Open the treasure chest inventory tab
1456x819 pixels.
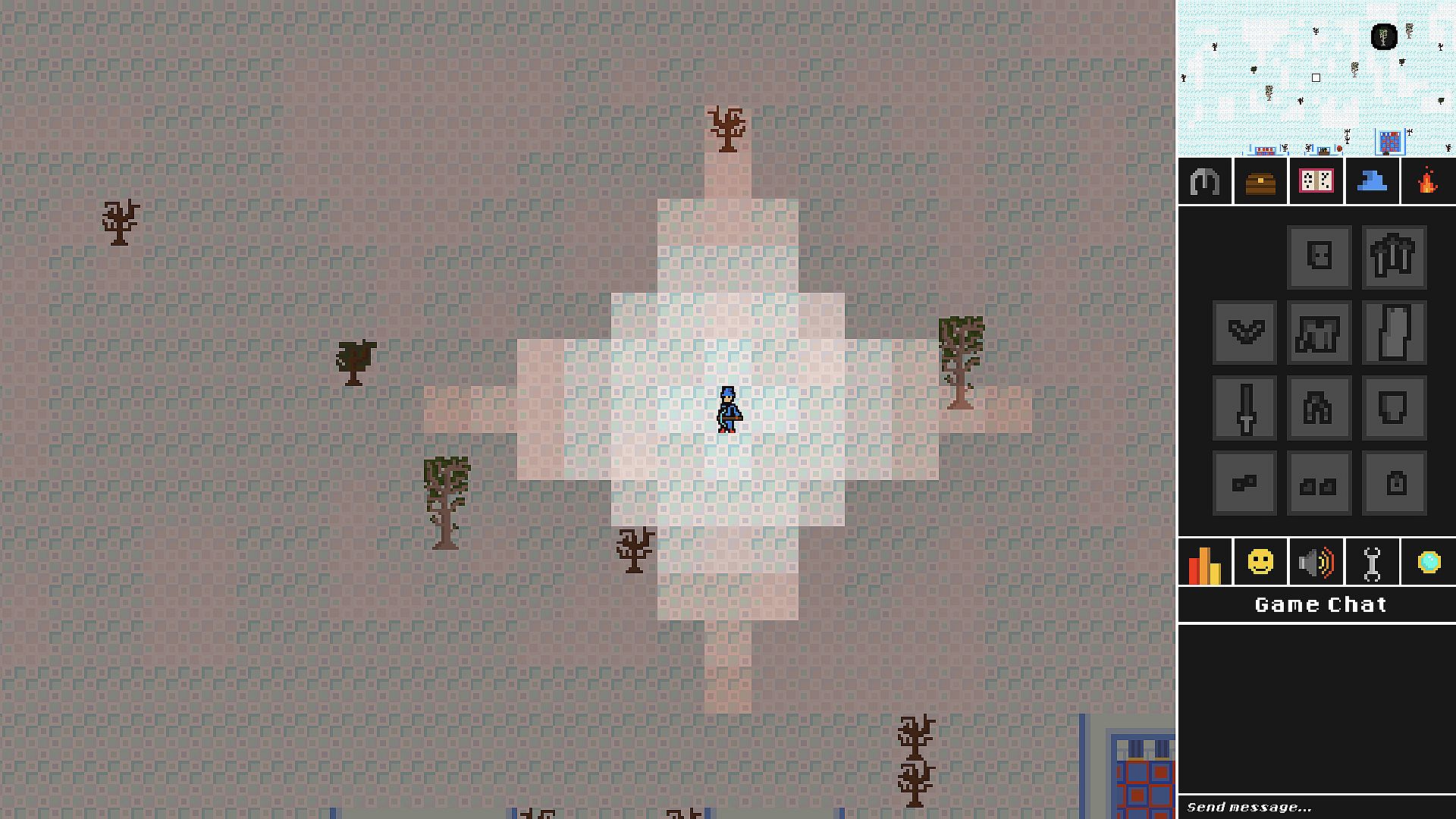coord(1260,181)
